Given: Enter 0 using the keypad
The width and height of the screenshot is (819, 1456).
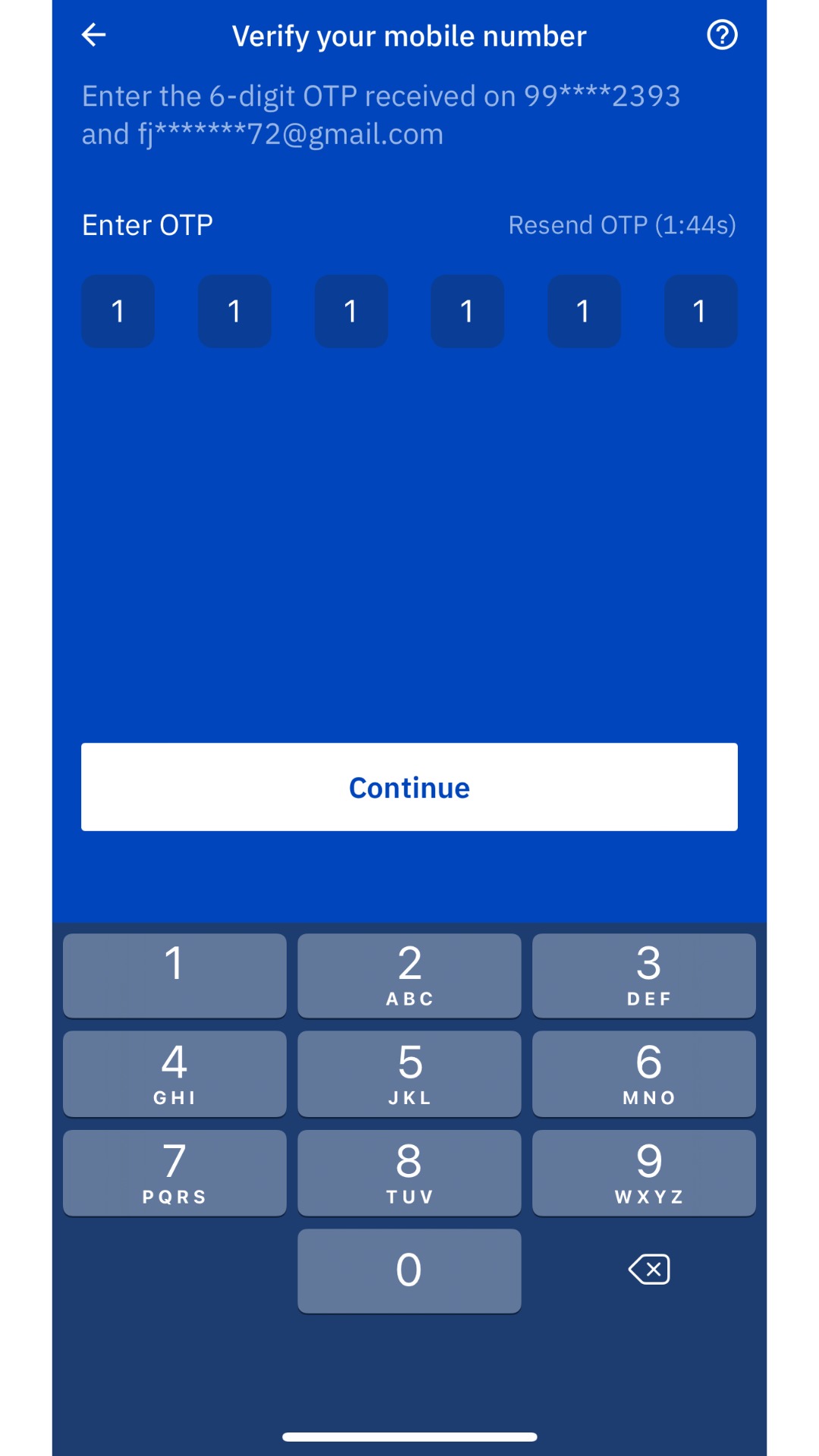Looking at the screenshot, I should point(409,1271).
